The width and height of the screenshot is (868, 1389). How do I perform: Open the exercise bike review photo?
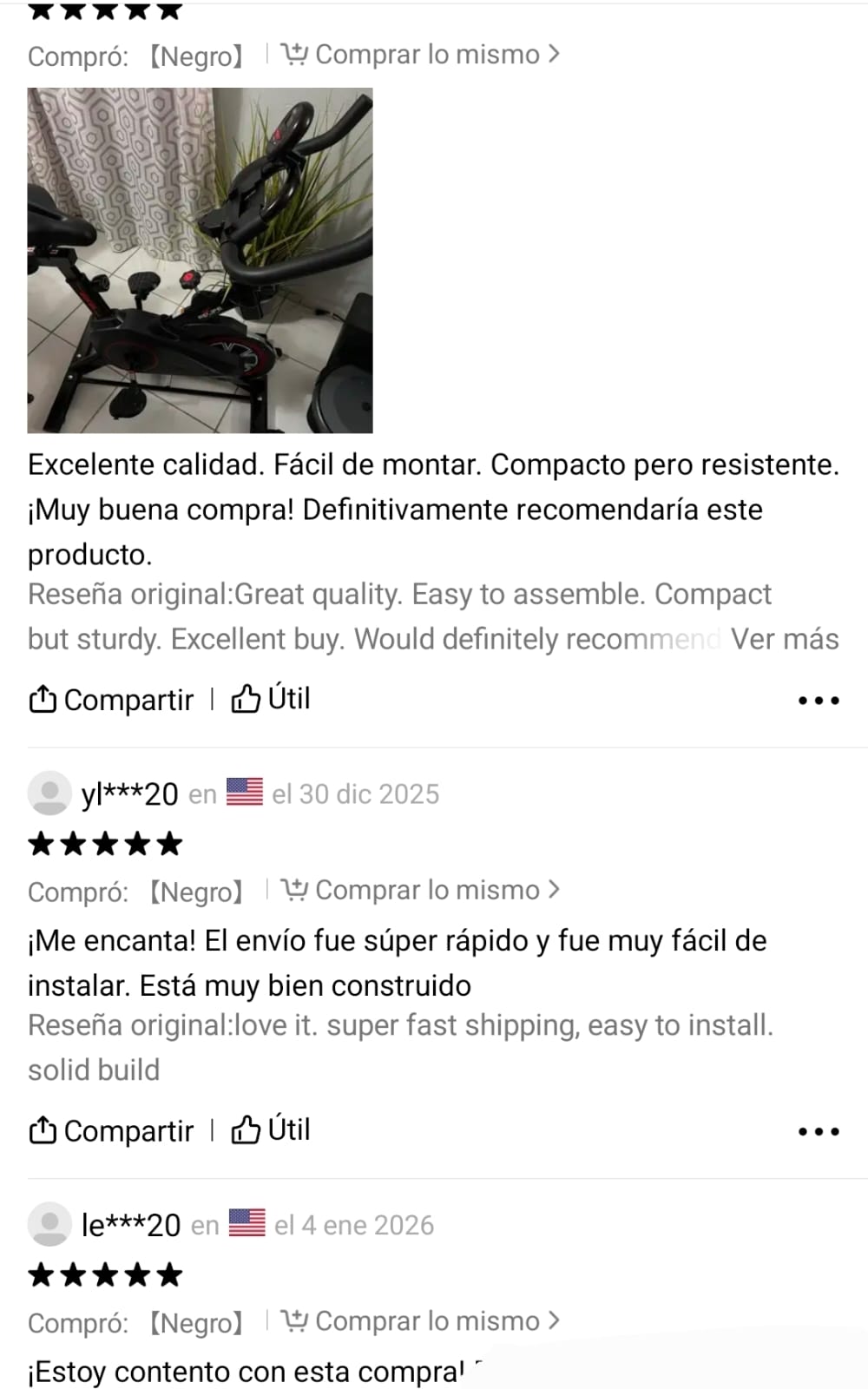point(201,260)
